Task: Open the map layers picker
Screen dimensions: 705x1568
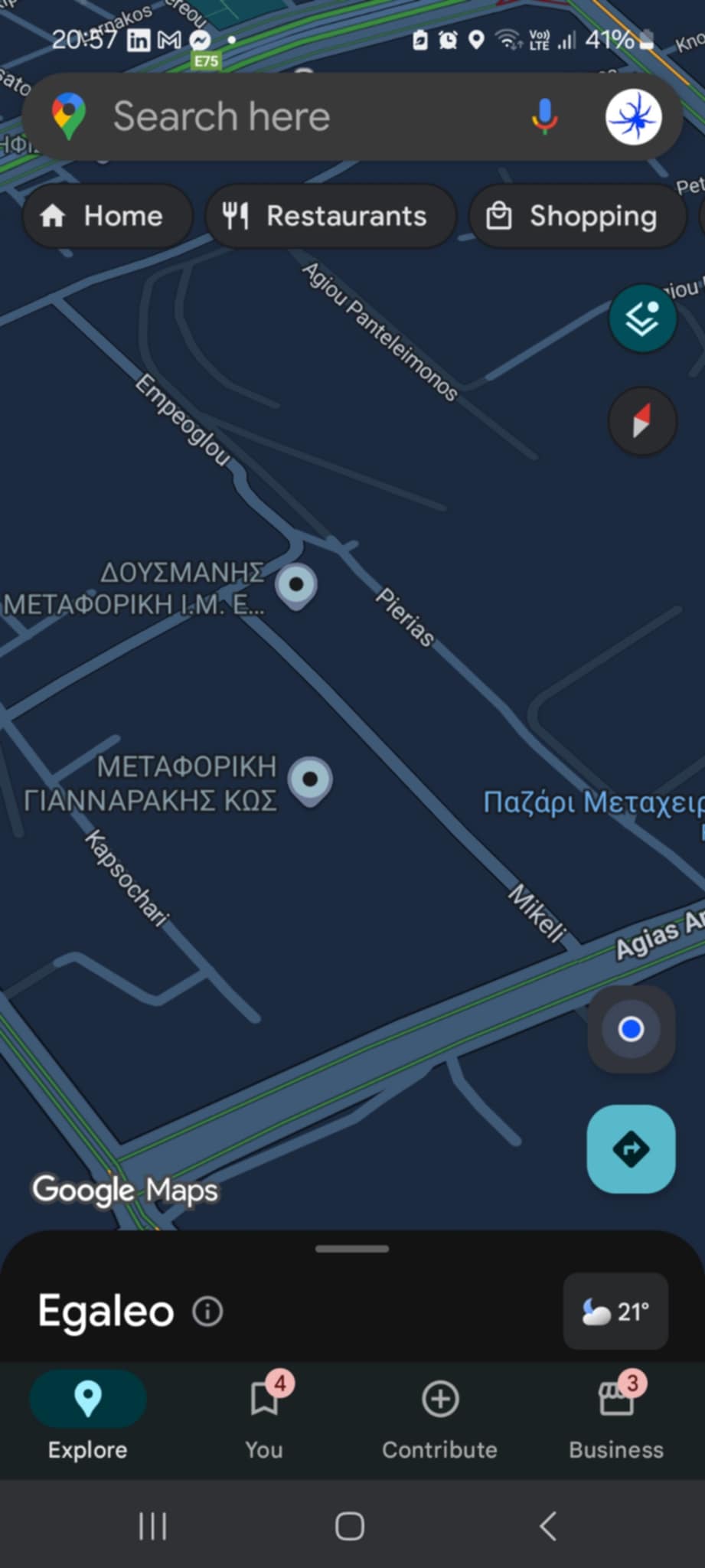Action: pos(642,318)
